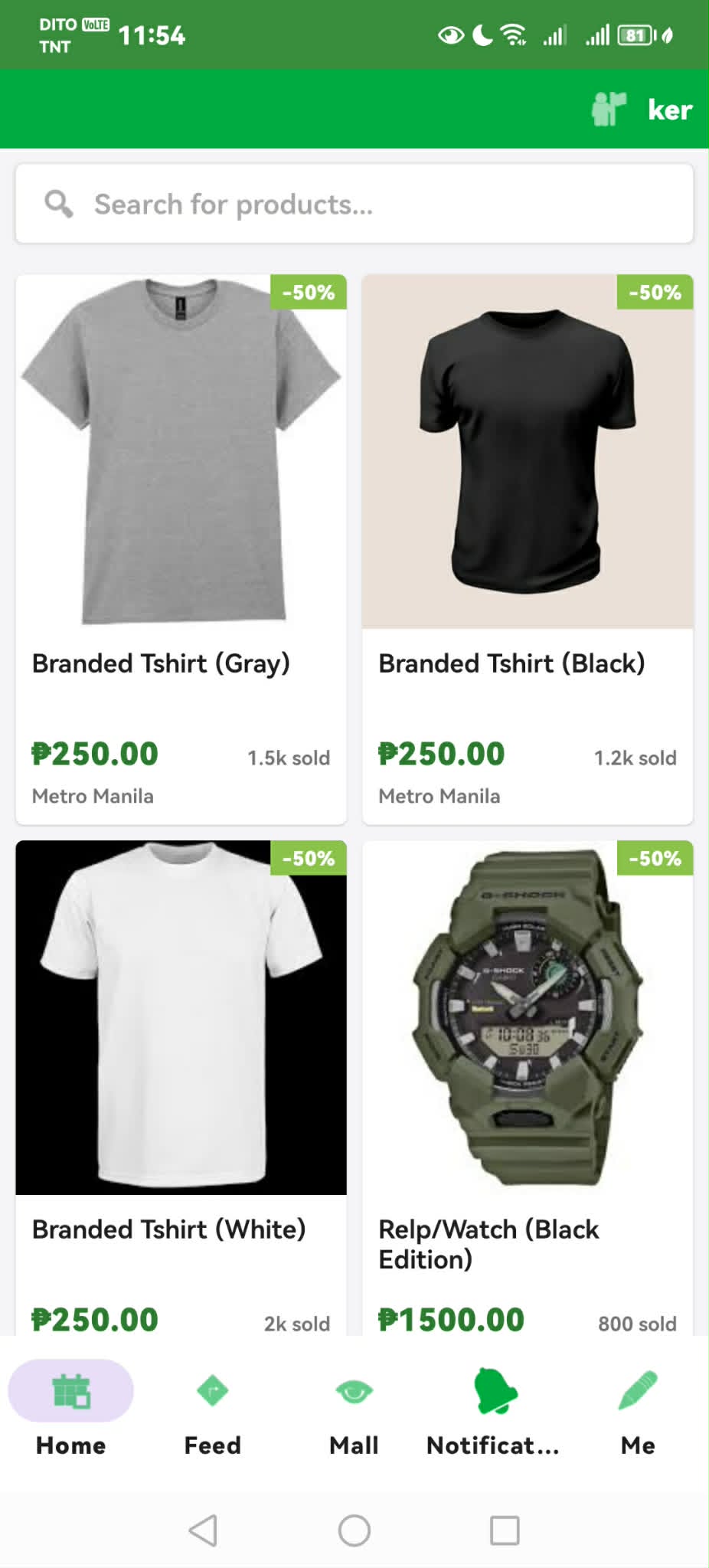This screenshot has height=1568, width=709.
Task: View the Branded Tshirt (White) product
Action: coord(181,1088)
